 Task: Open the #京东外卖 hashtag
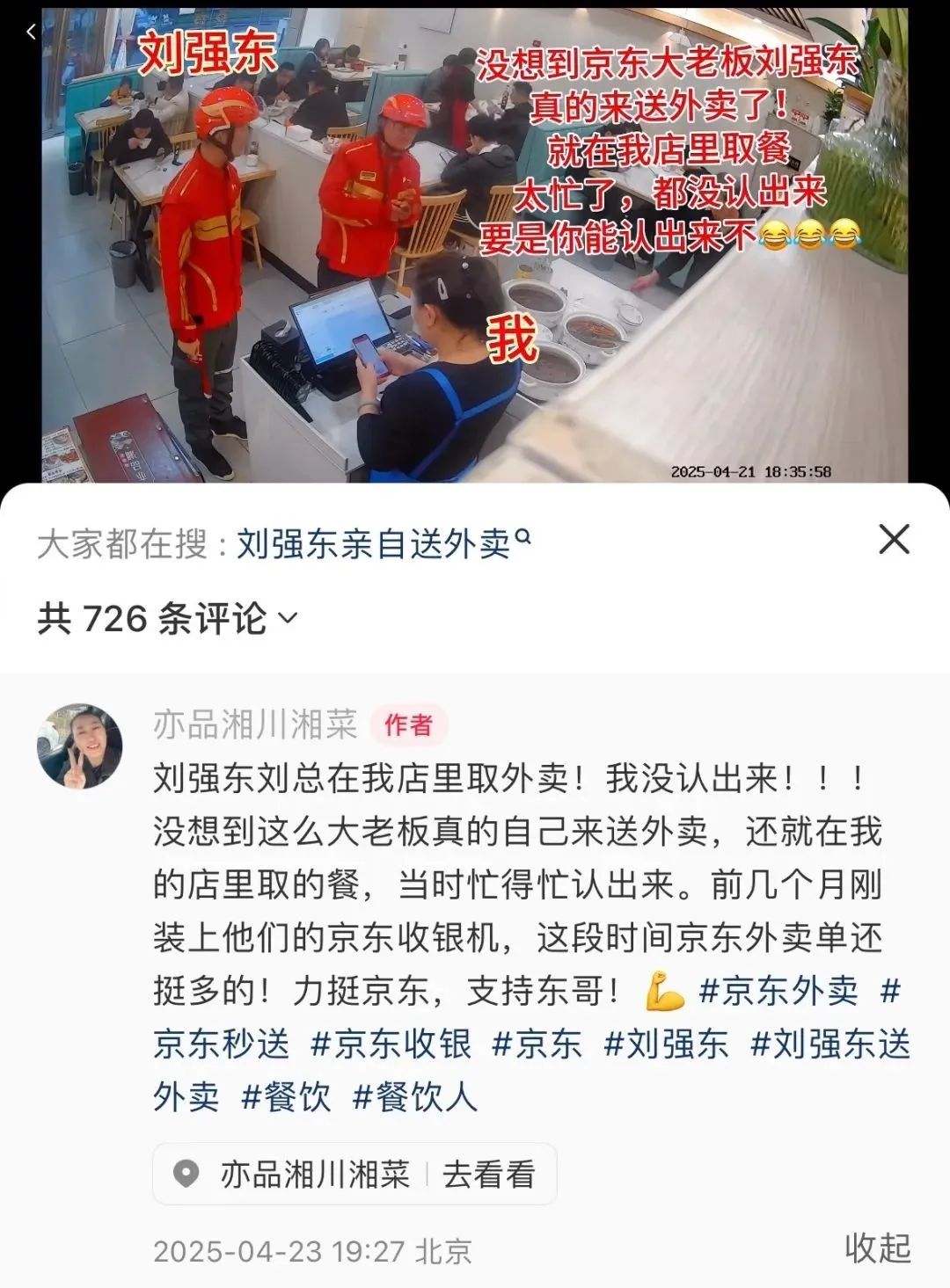point(778,991)
